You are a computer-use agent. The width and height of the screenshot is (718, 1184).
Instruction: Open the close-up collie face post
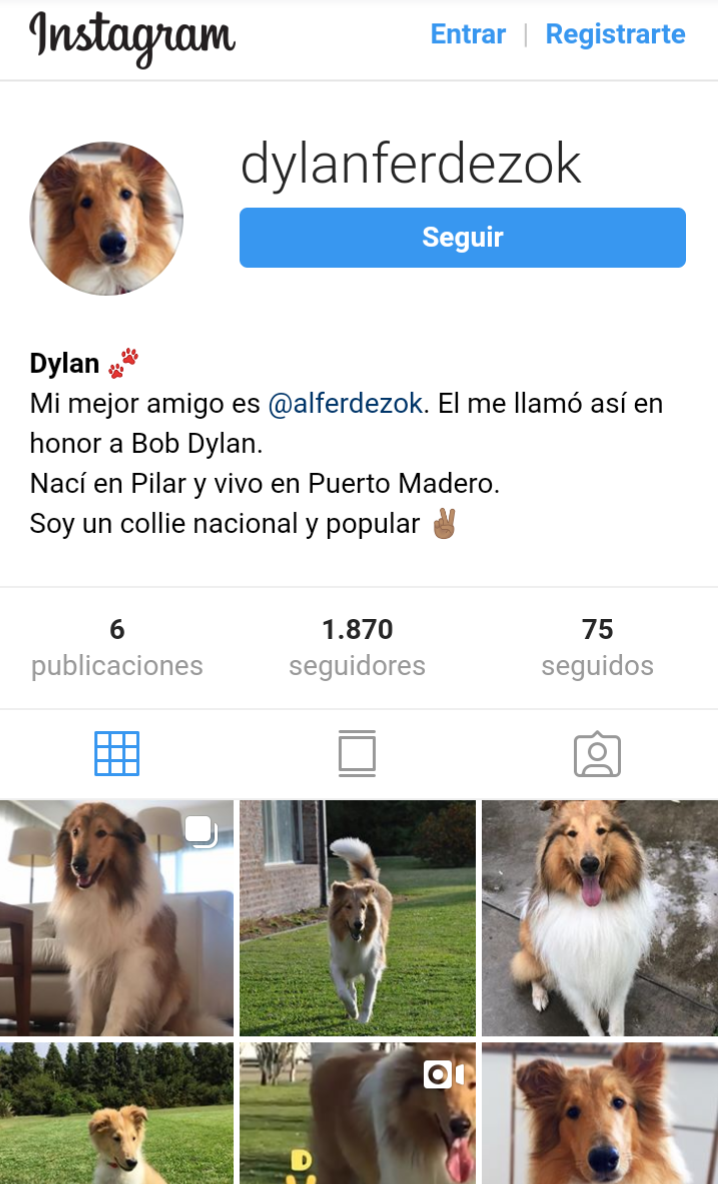point(599,1112)
